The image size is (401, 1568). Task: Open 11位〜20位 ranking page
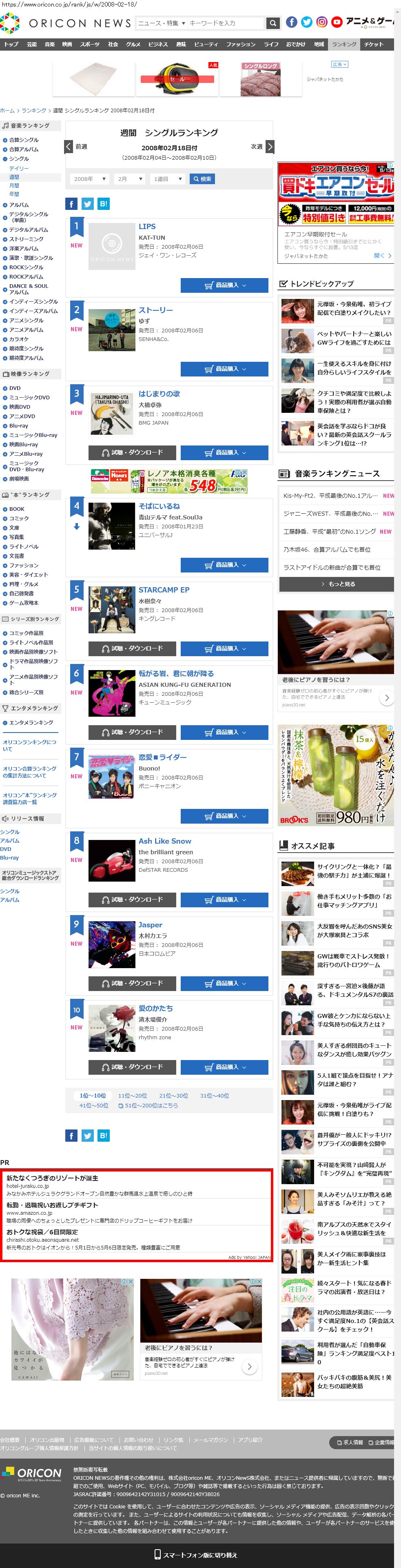132,1096
